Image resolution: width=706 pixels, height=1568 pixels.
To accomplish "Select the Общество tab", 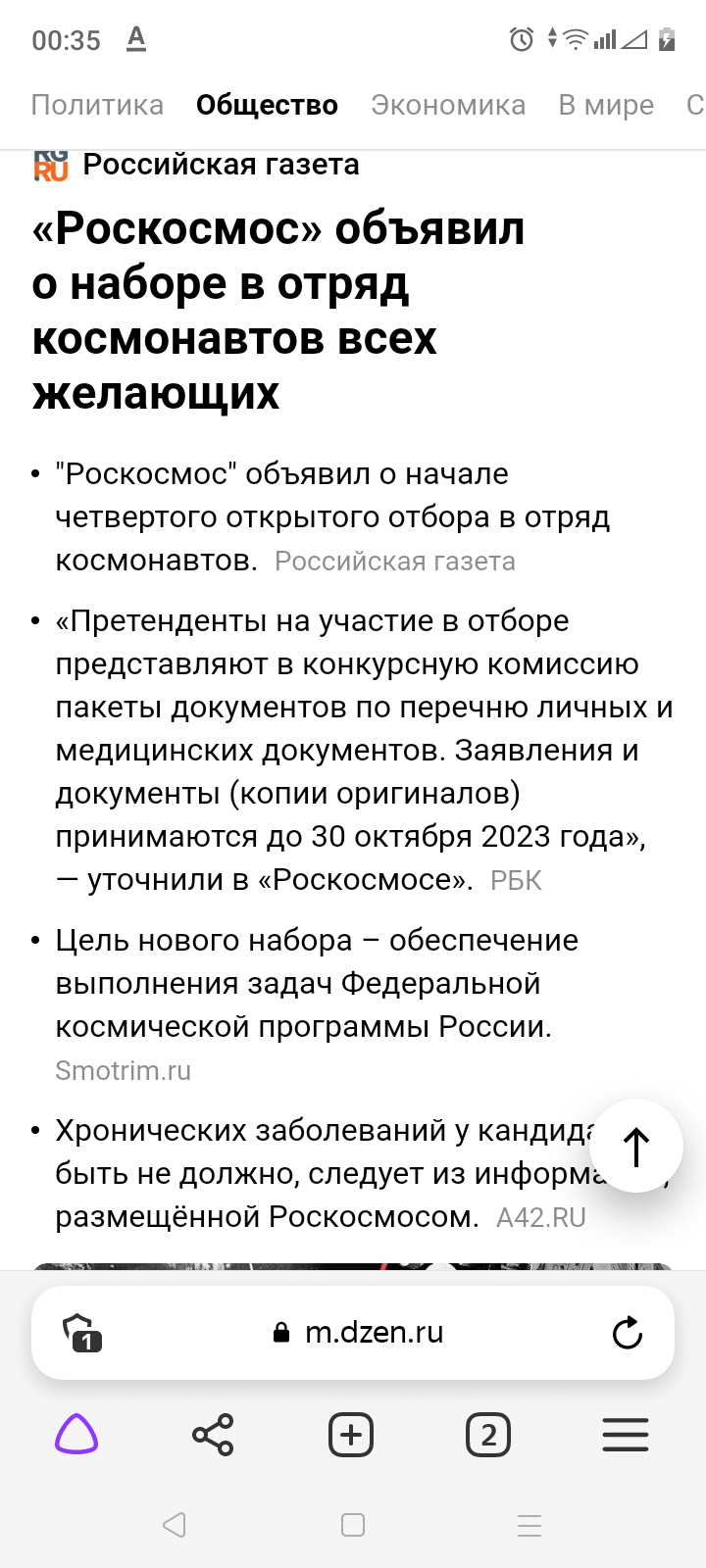I will (x=267, y=105).
